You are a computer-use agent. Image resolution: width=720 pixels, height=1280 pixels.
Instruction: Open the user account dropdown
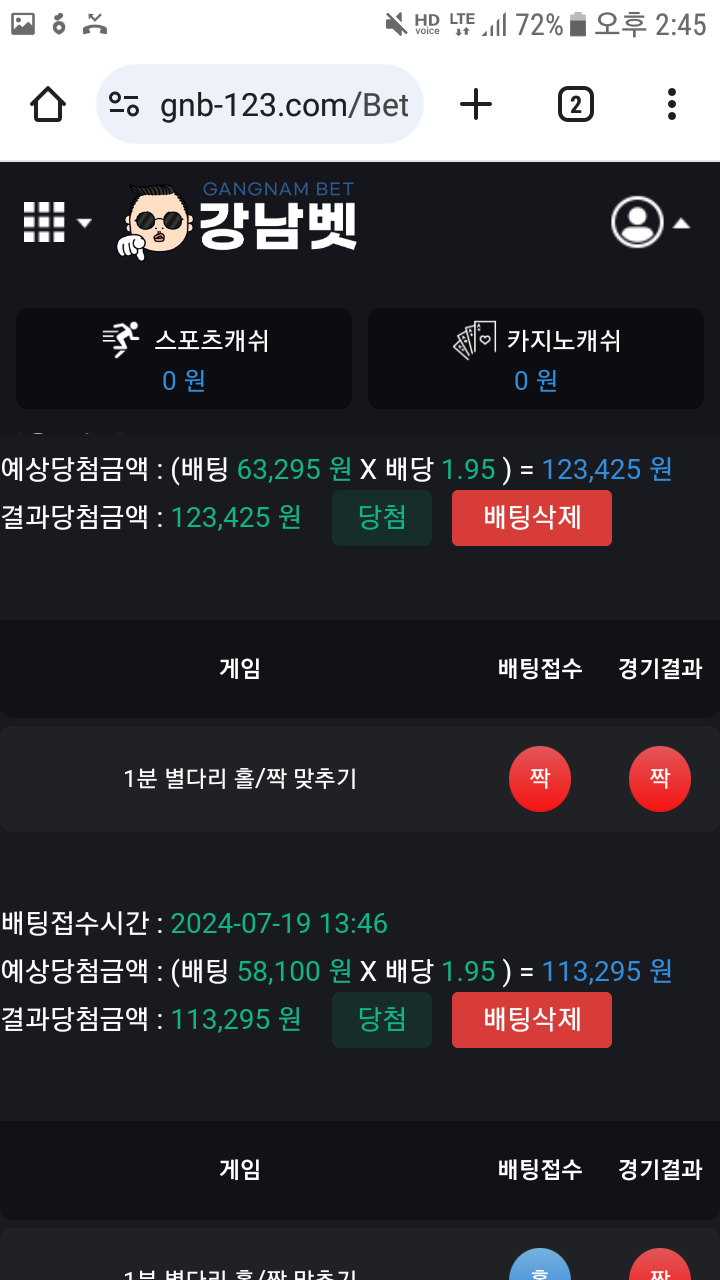(x=650, y=222)
